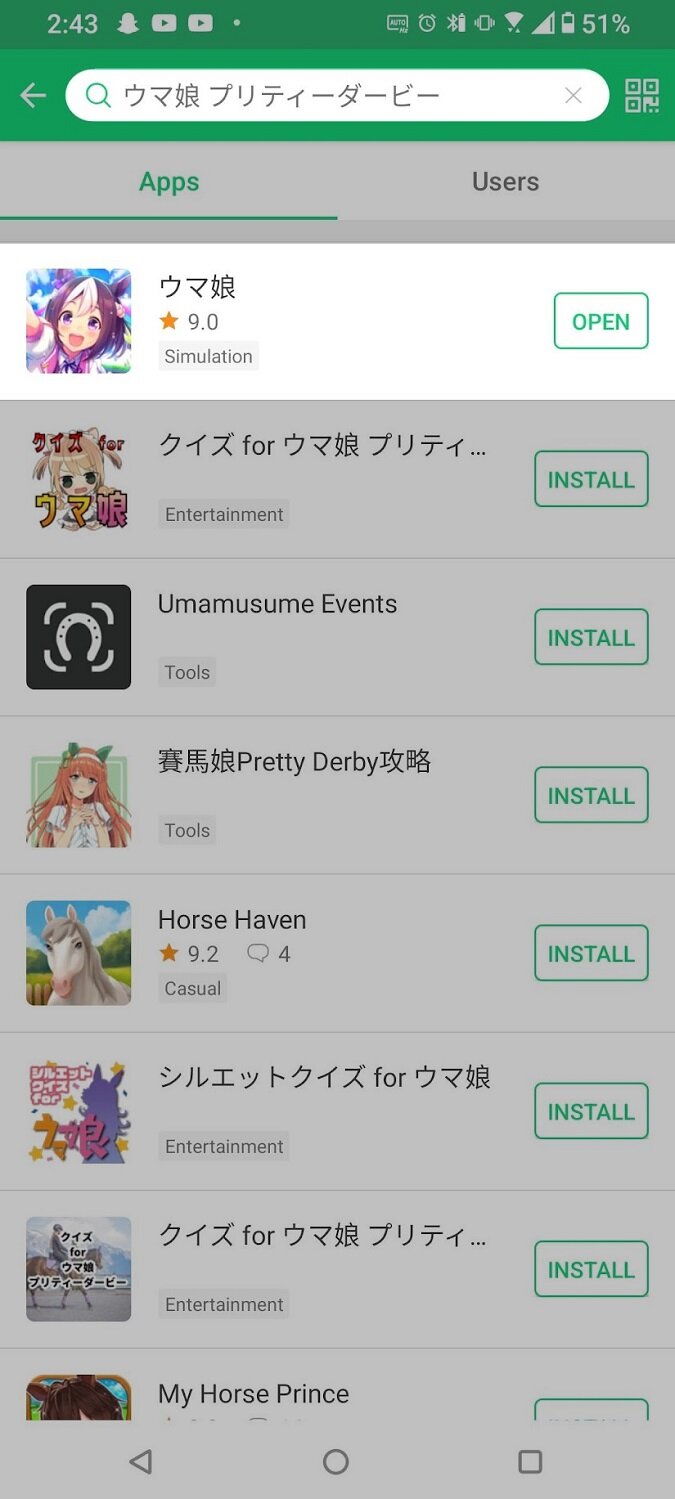Image resolution: width=675 pixels, height=1499 pixels.
Task: Install 賽馬娘Pretty Derby攻略
Action: (591, 795)
